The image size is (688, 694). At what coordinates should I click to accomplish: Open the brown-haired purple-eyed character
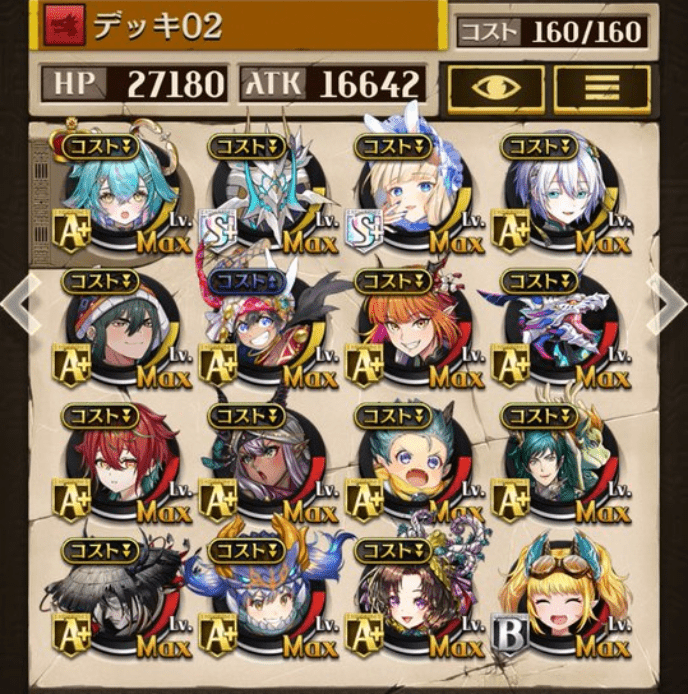(x=410, y=595)
